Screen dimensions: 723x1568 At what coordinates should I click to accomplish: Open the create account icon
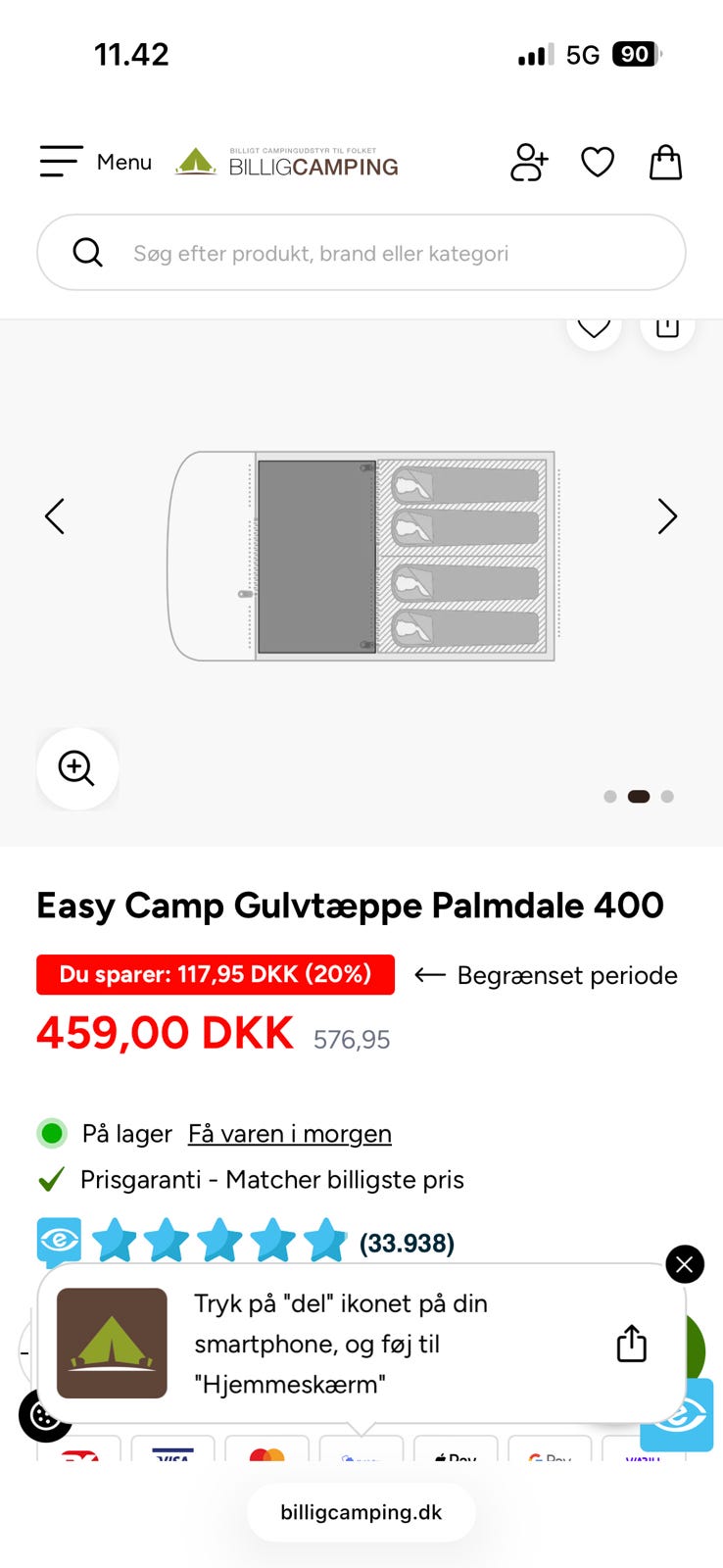click(529, 162)
